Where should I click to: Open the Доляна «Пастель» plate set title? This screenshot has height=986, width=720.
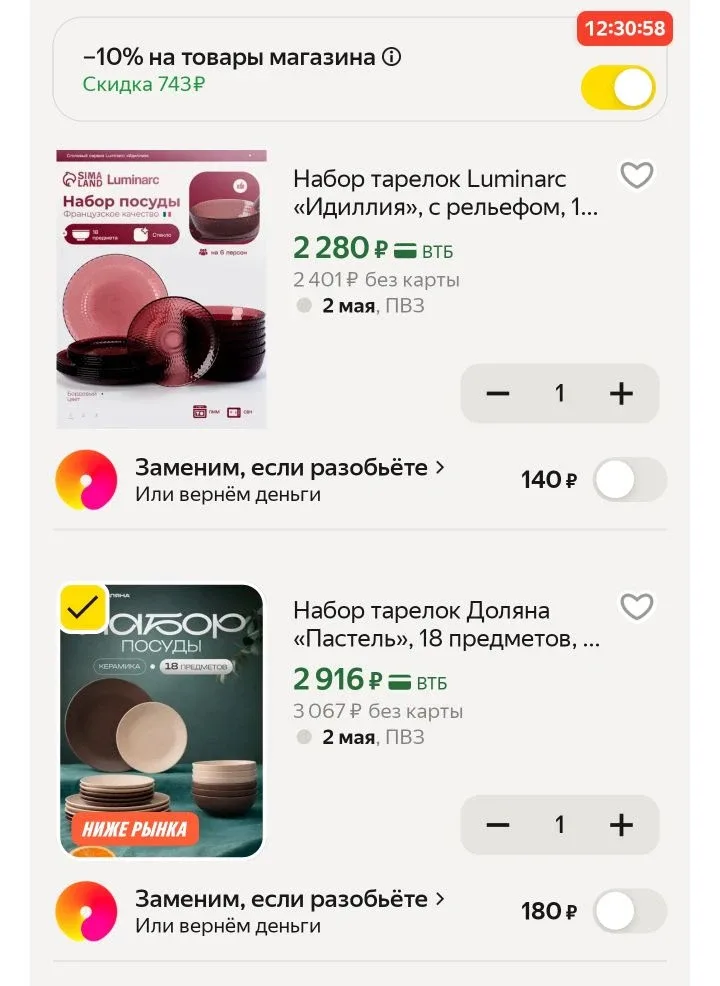445,625
